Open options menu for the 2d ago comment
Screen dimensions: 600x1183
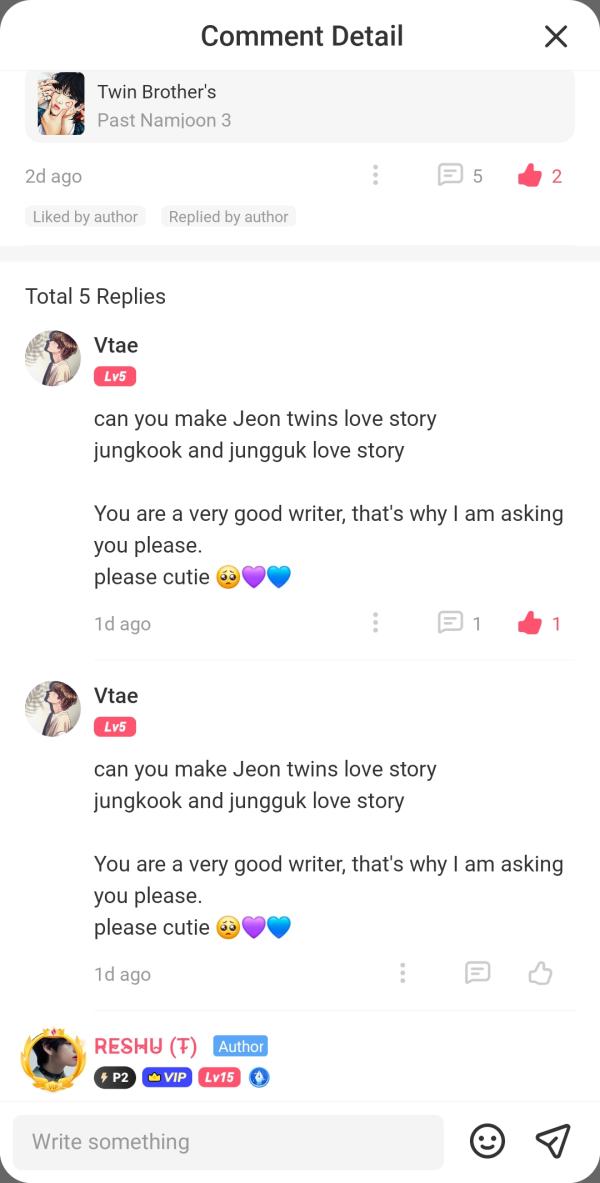375,176
